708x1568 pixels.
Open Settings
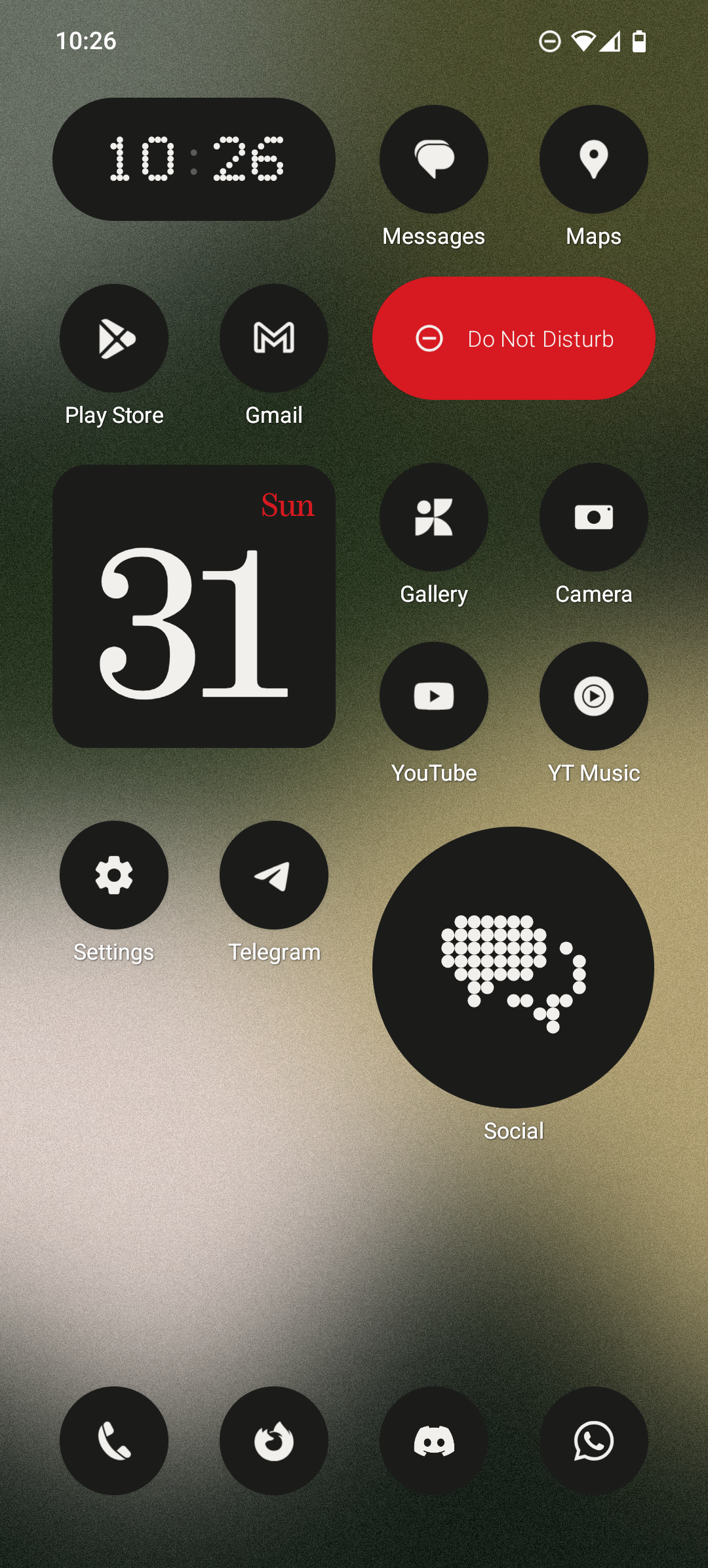[114, 875]
